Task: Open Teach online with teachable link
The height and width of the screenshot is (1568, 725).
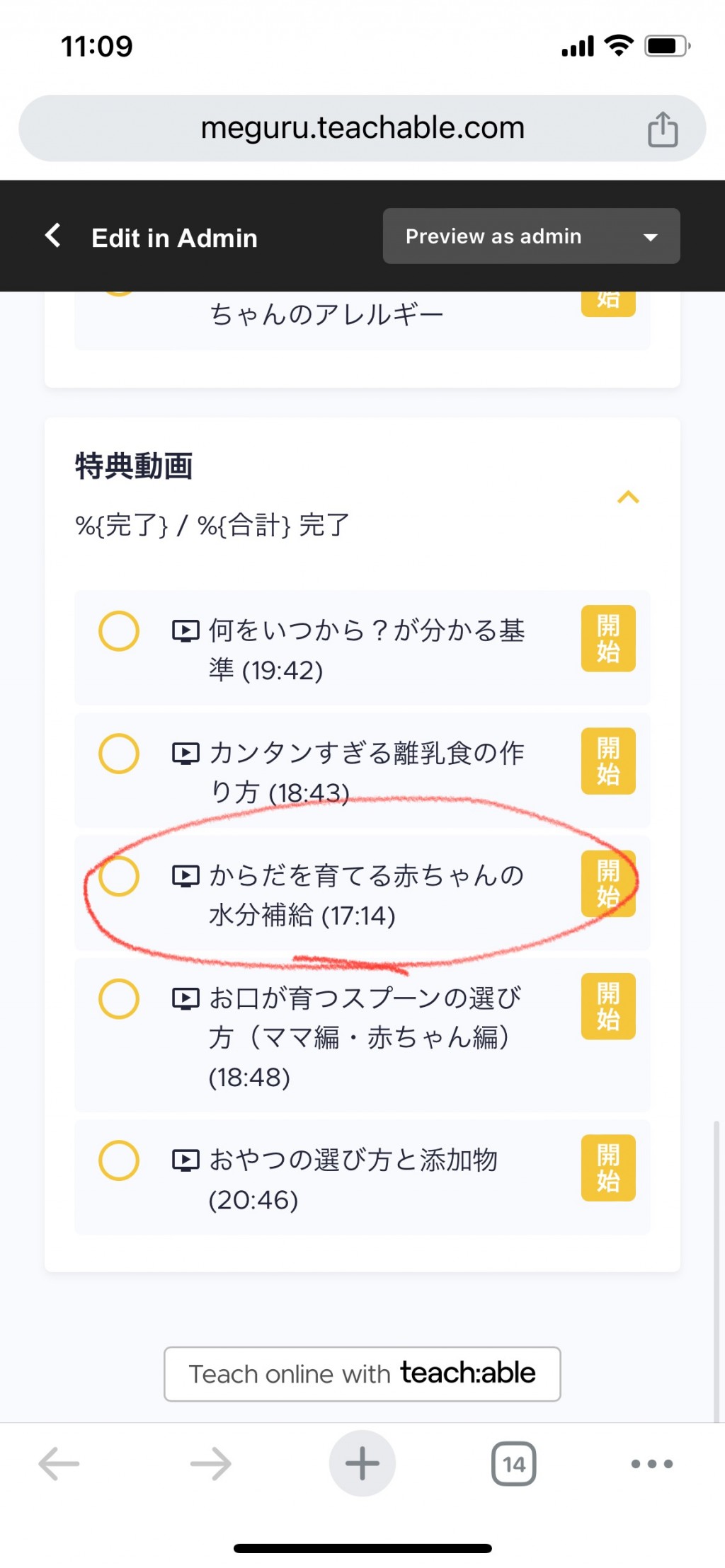Action: tap(362, 1373)
